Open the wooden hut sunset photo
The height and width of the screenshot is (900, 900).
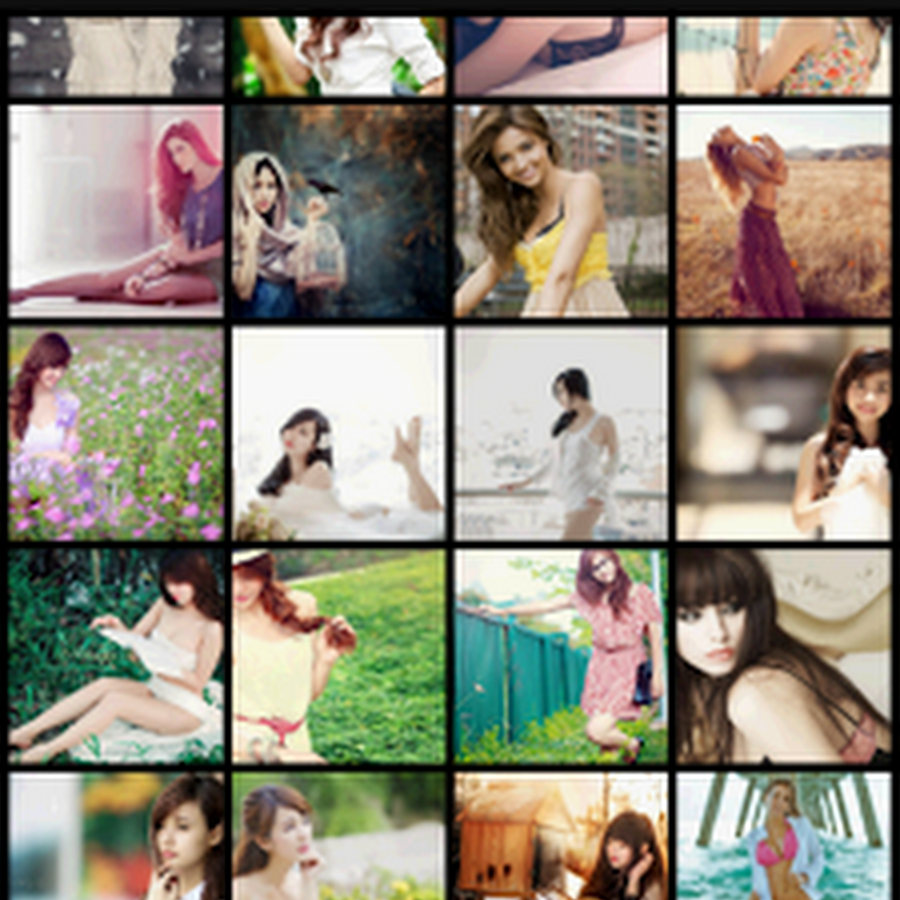click(561, 836)
